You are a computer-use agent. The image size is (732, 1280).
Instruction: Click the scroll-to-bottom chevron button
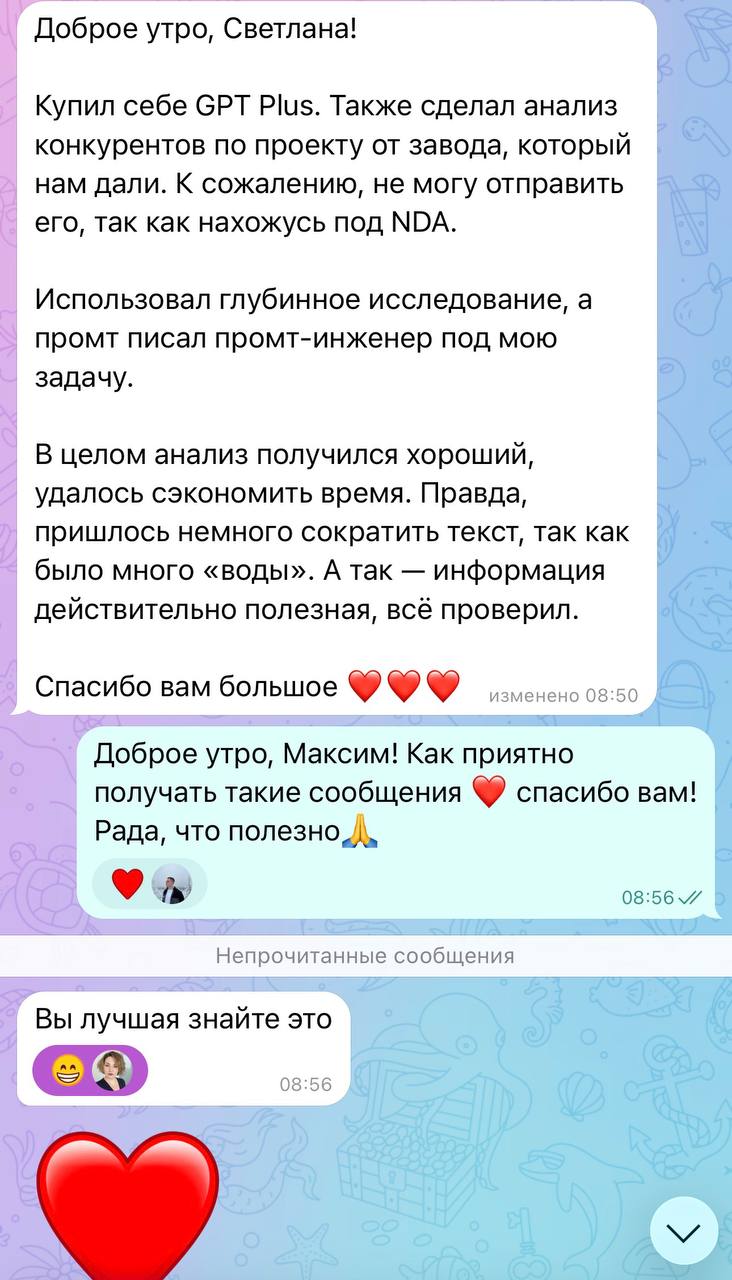pyautogui.click(x=686, y=1231)
